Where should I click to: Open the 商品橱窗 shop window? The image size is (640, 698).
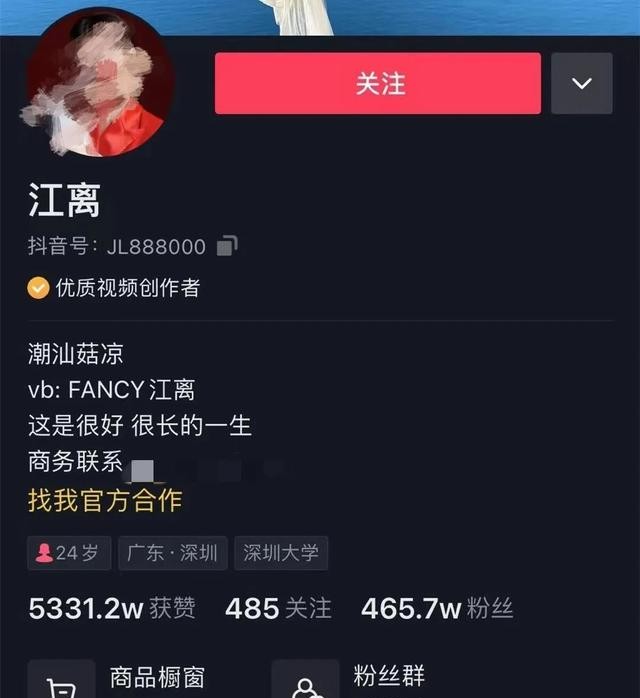pos(156,677)
